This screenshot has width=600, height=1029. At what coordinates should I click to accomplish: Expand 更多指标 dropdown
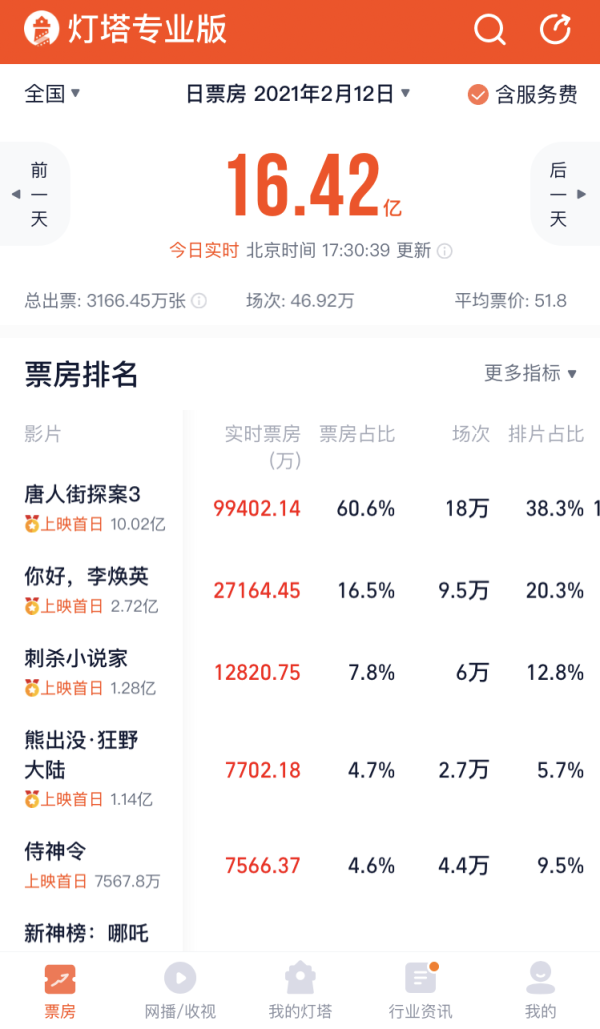click(531, 373)
